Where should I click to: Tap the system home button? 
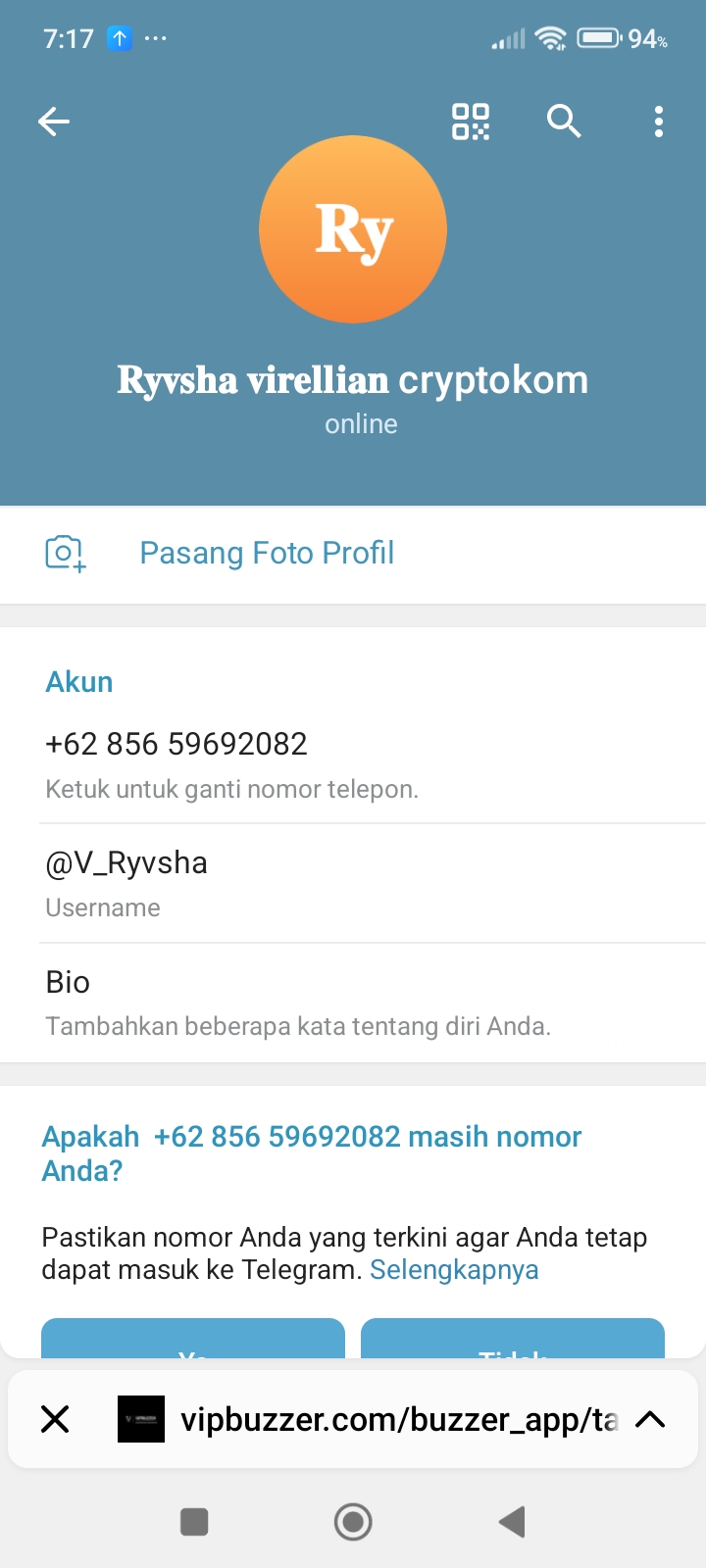click(353, 1522)
